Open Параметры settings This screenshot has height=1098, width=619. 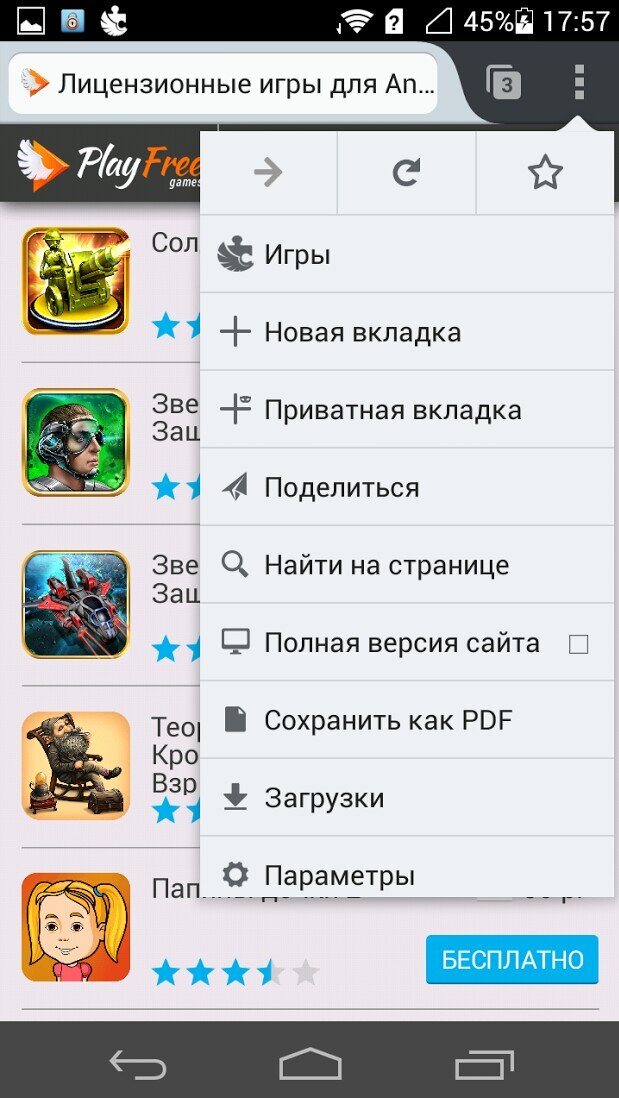[407, 868]
